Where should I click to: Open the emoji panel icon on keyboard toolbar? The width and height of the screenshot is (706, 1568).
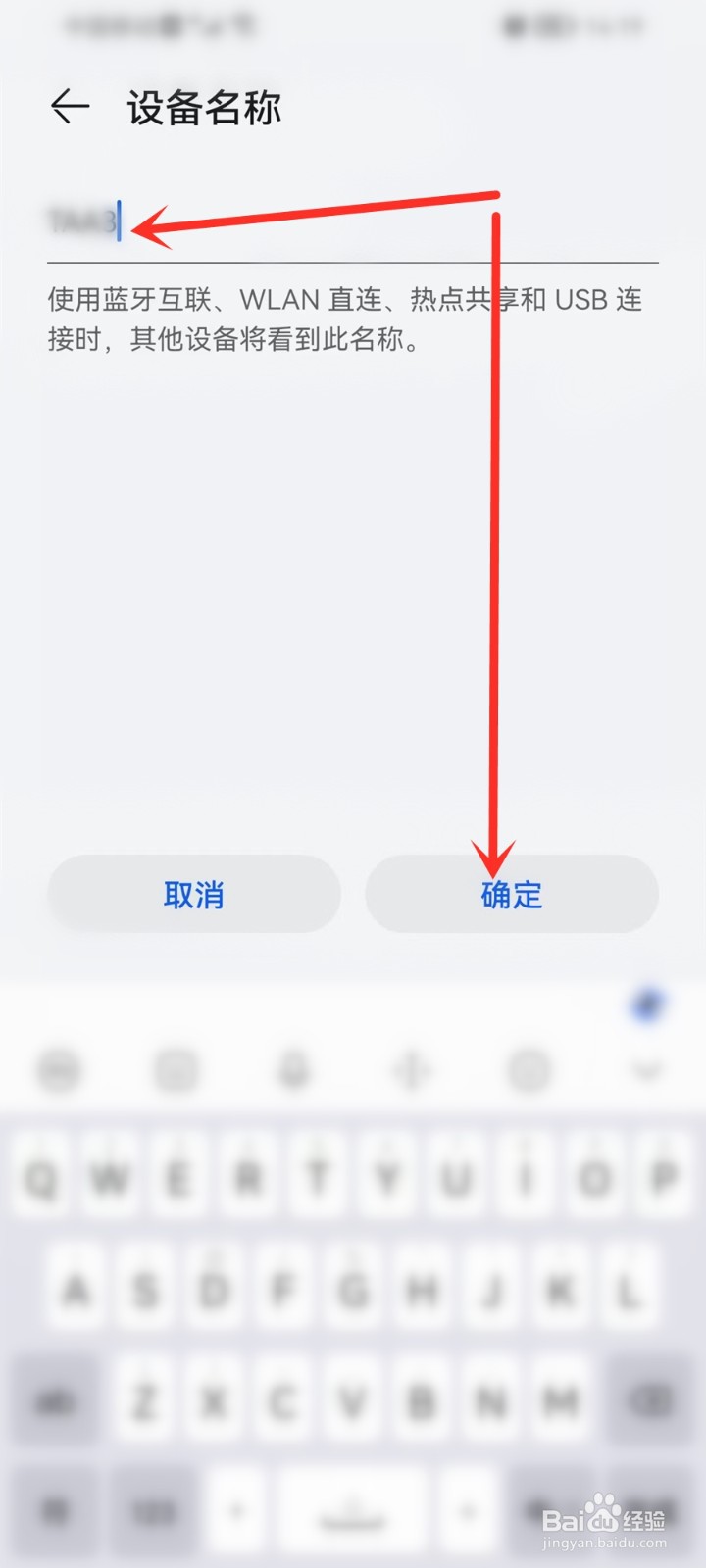click(x=176, y=1070)
